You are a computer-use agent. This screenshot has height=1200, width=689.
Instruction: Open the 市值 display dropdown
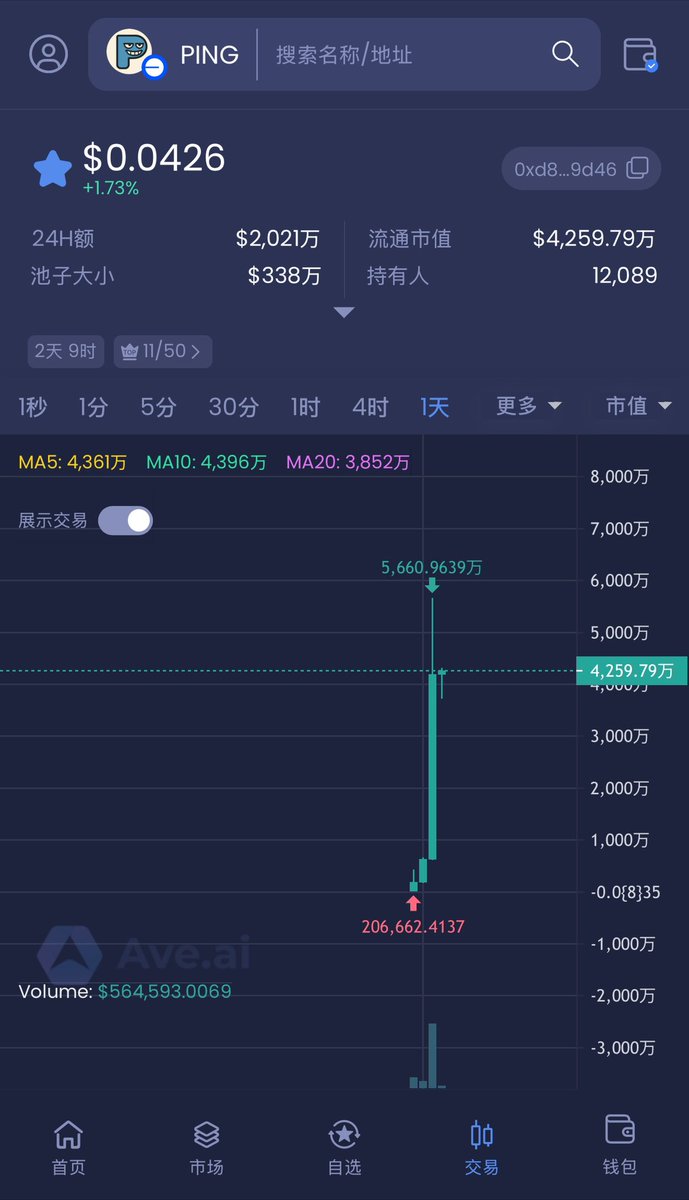click(638, 406)
